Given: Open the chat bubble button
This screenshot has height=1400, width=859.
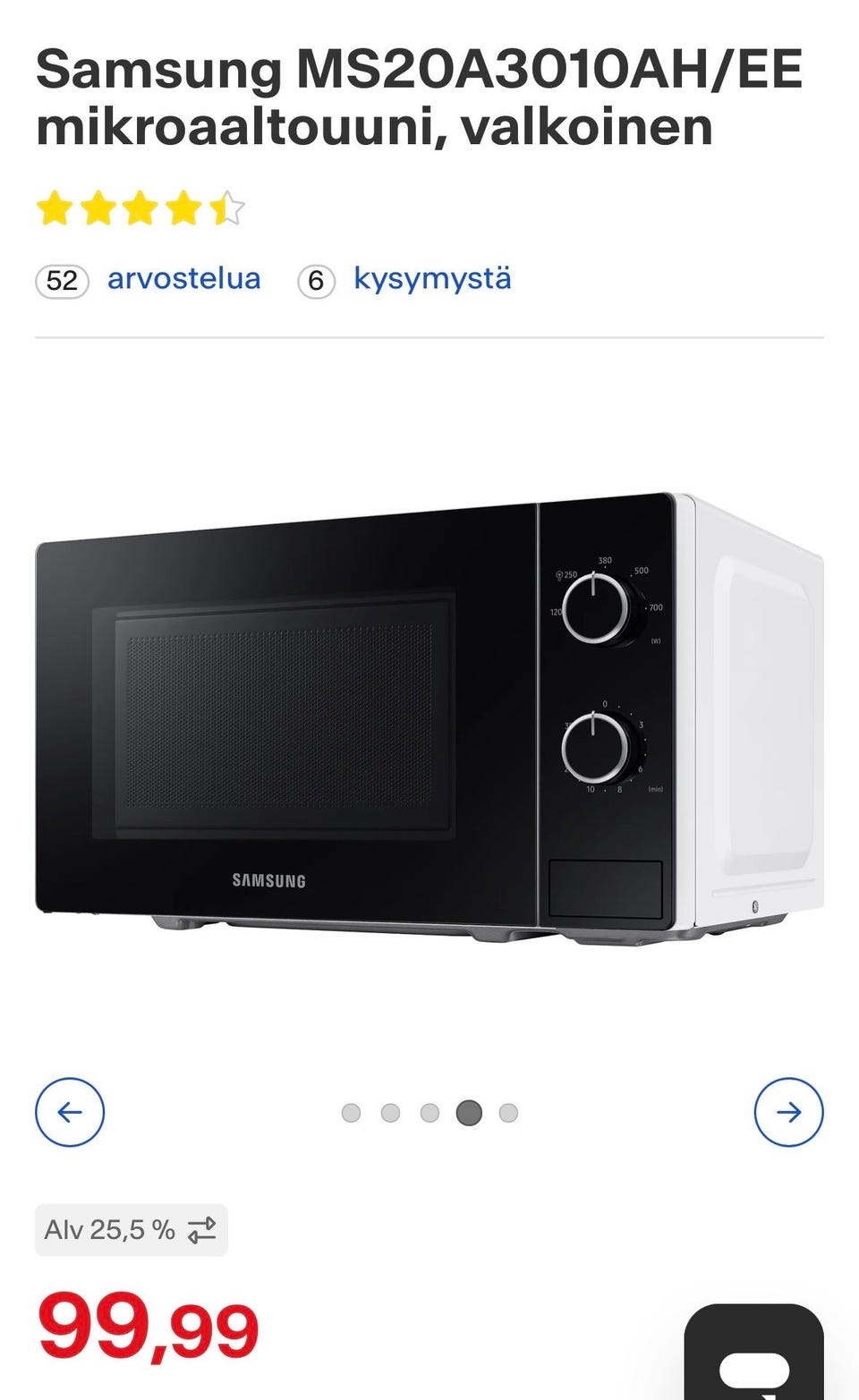Looking at the screenshot, I should tap(753, 1352).
